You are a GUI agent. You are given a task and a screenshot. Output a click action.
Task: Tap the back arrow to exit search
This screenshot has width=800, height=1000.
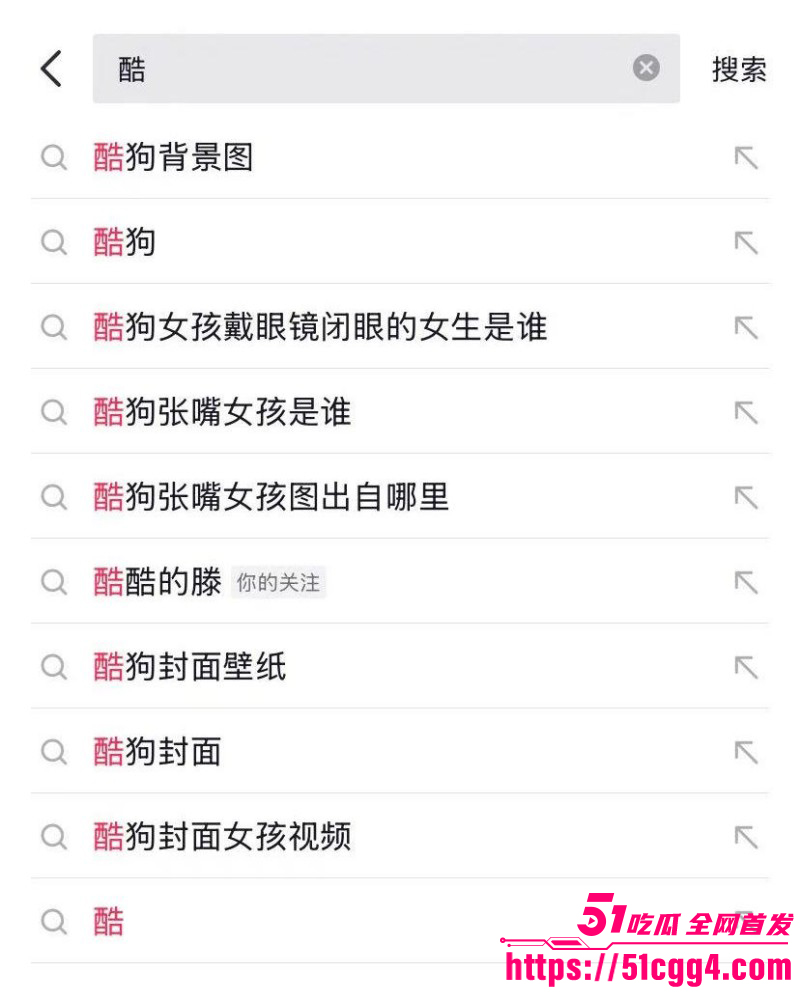(50, 68)
